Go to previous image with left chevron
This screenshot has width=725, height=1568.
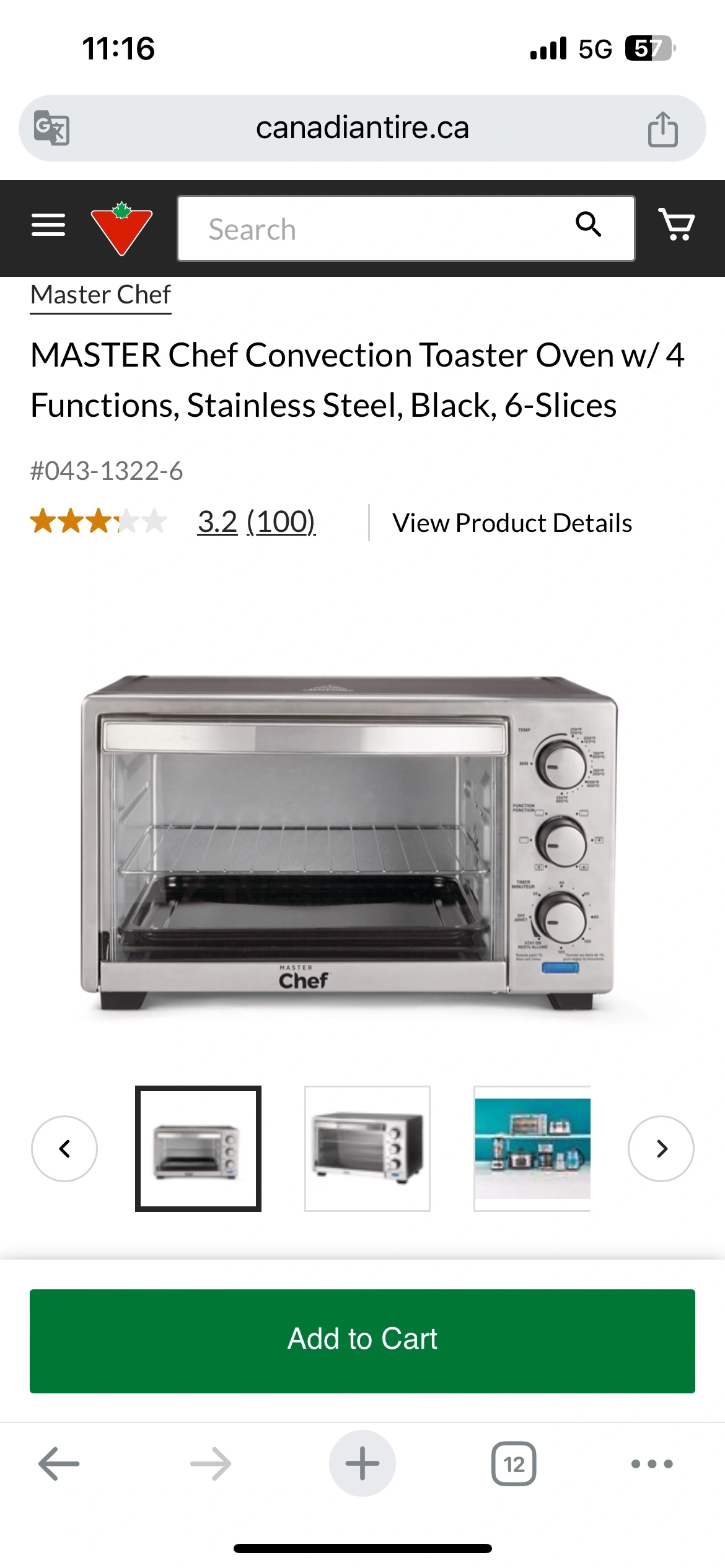click(x=64, y=1149)
